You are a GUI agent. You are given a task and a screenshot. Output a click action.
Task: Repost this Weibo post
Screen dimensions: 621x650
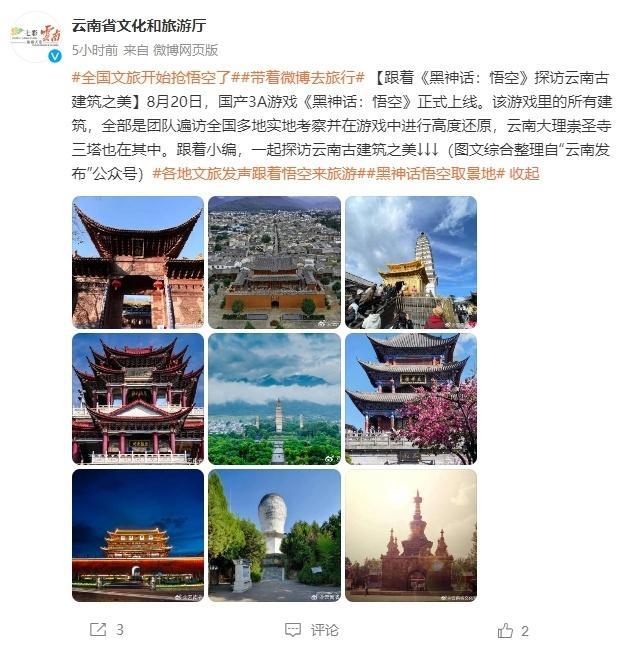pyautogui.click(x=106, y=630)
